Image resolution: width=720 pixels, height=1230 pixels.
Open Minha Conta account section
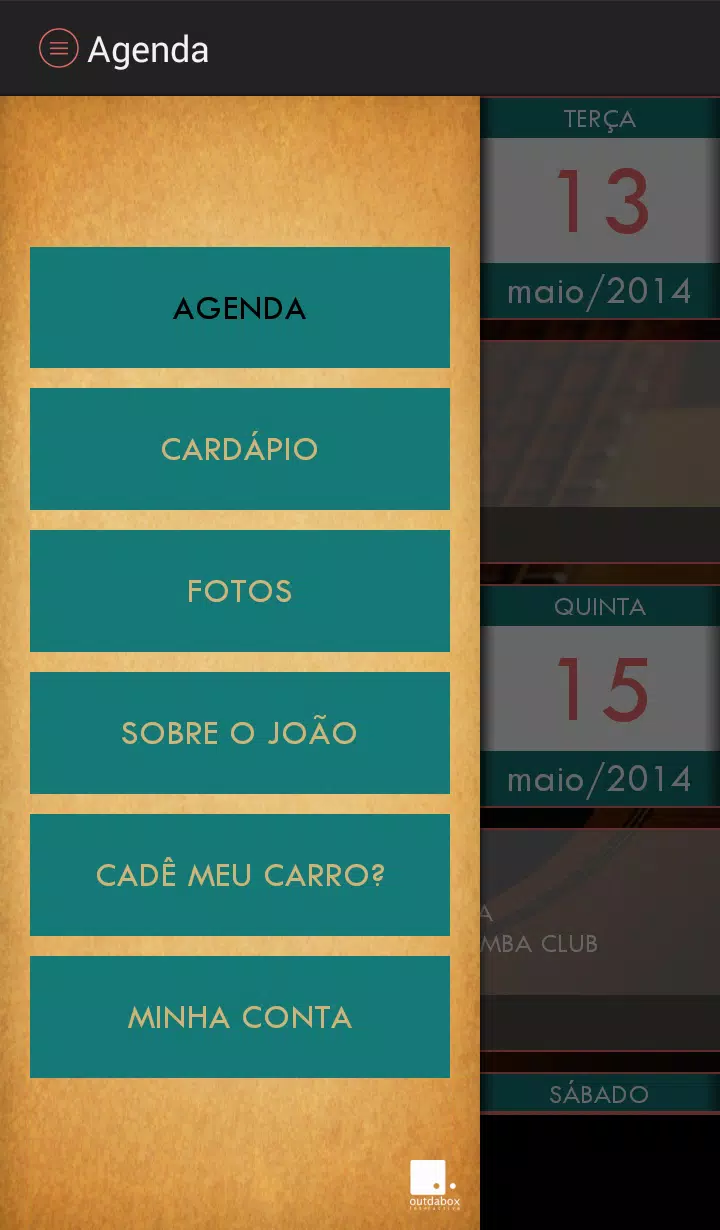coord(240,1017)
